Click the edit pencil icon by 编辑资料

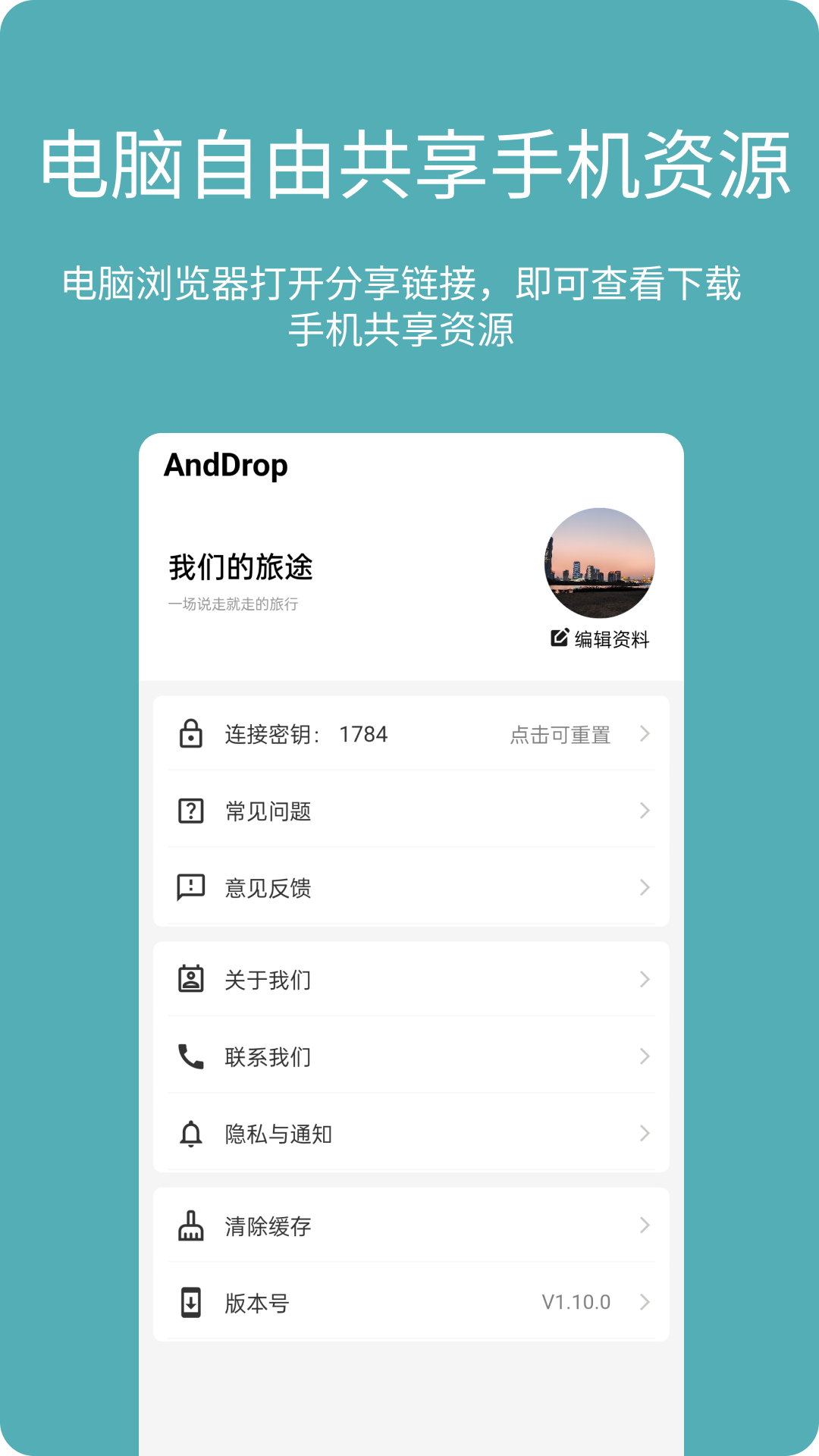(x=557, y=637)
